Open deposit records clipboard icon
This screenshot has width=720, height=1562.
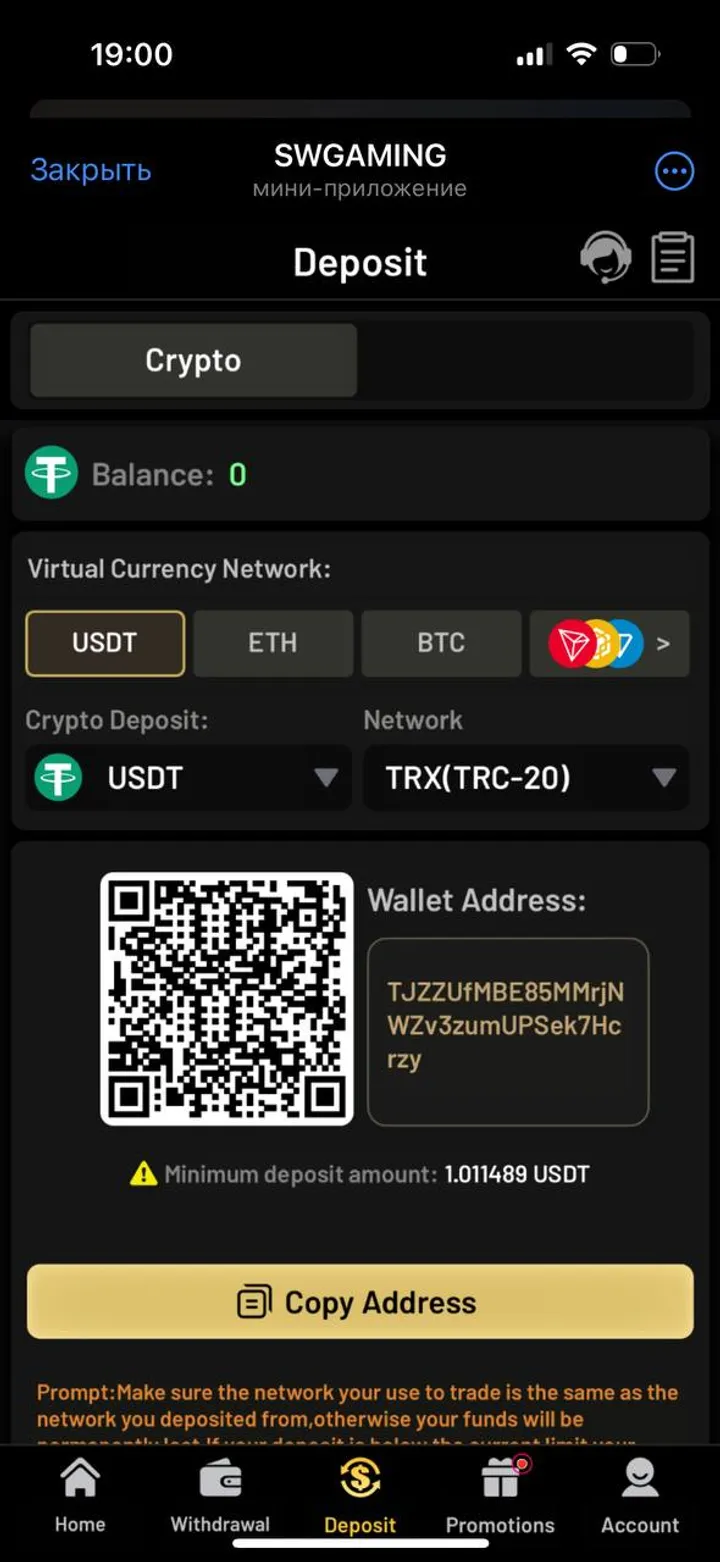click(673, 257)
